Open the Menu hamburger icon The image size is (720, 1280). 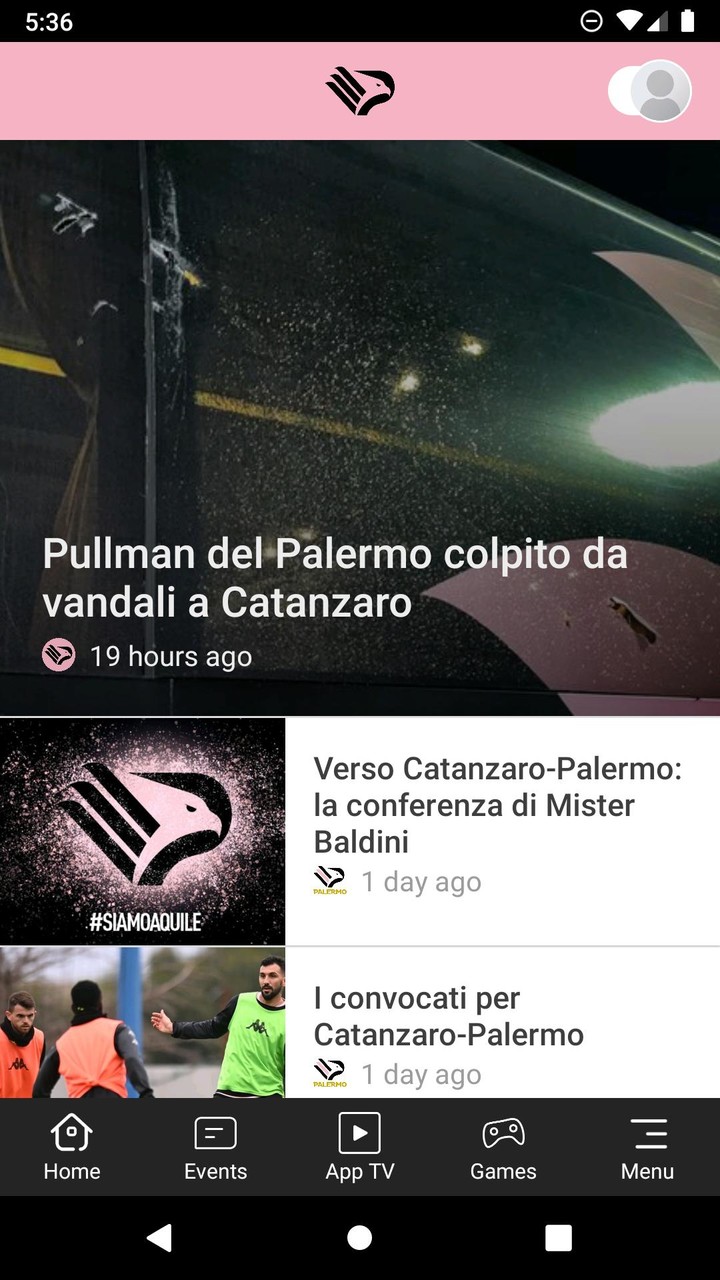[x=648, y=1133]
